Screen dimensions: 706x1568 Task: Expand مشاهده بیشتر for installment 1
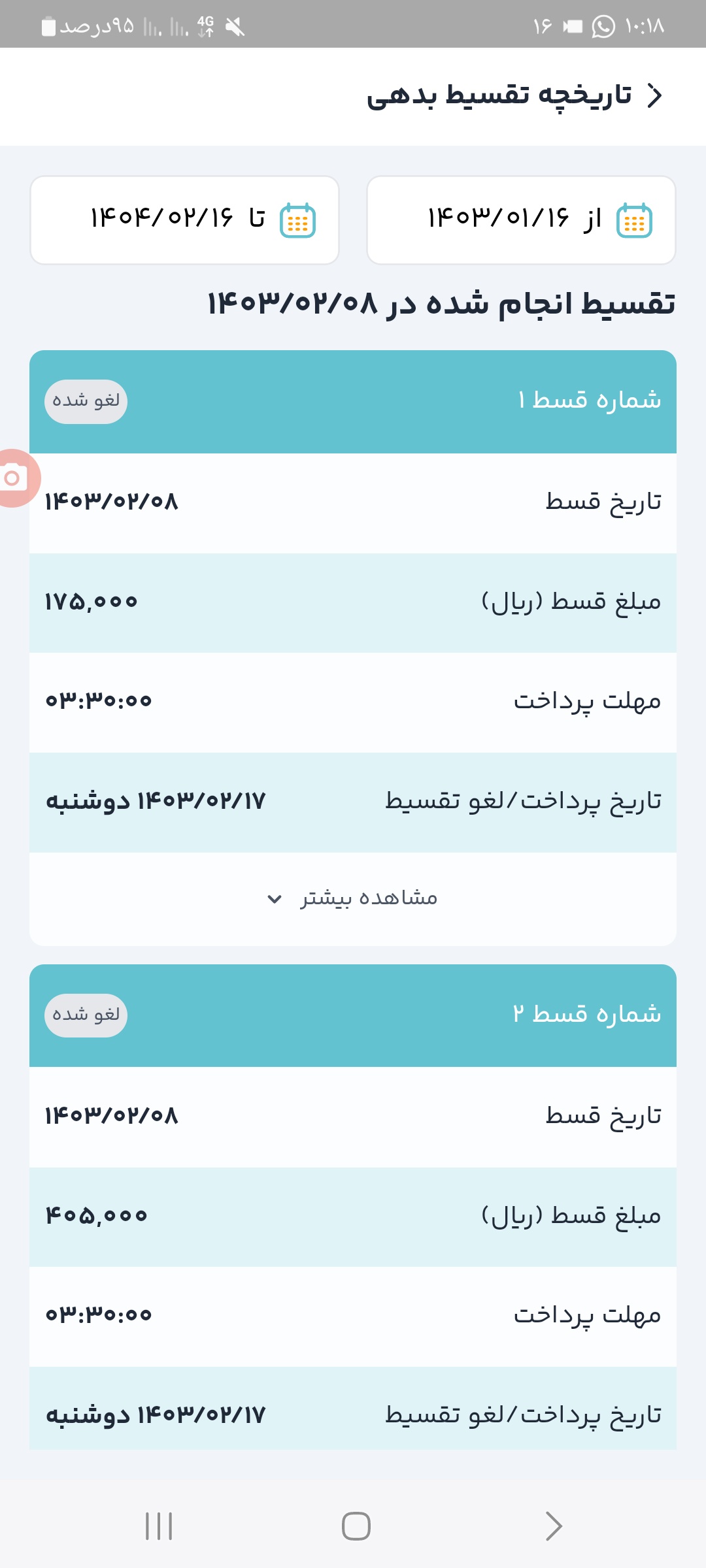click(x=353, y=898)
